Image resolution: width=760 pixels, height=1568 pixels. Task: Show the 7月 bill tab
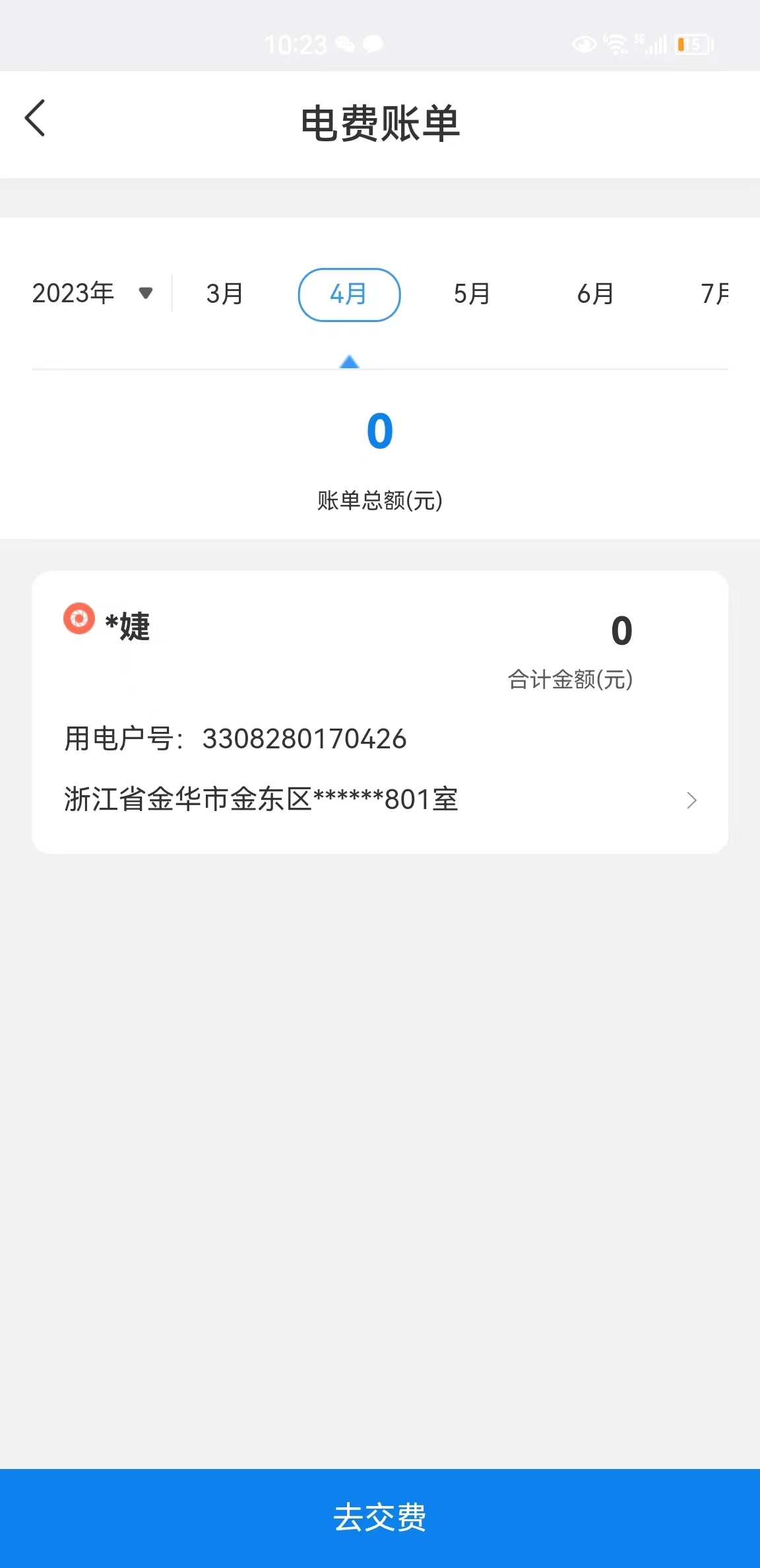(714, 294)
